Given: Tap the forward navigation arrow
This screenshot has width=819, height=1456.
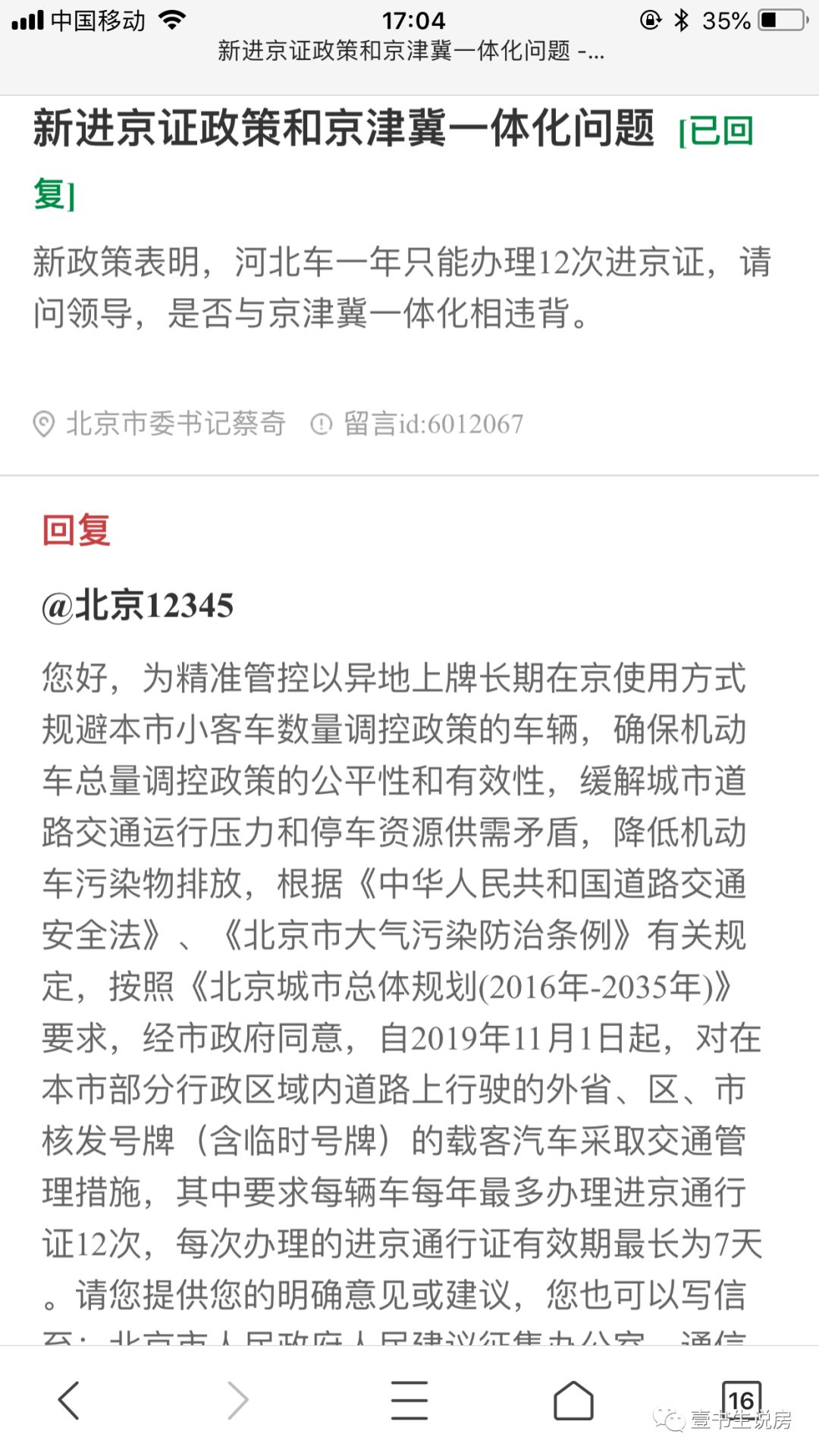Looking at the screenshot, I should [x=238, y=1400].
